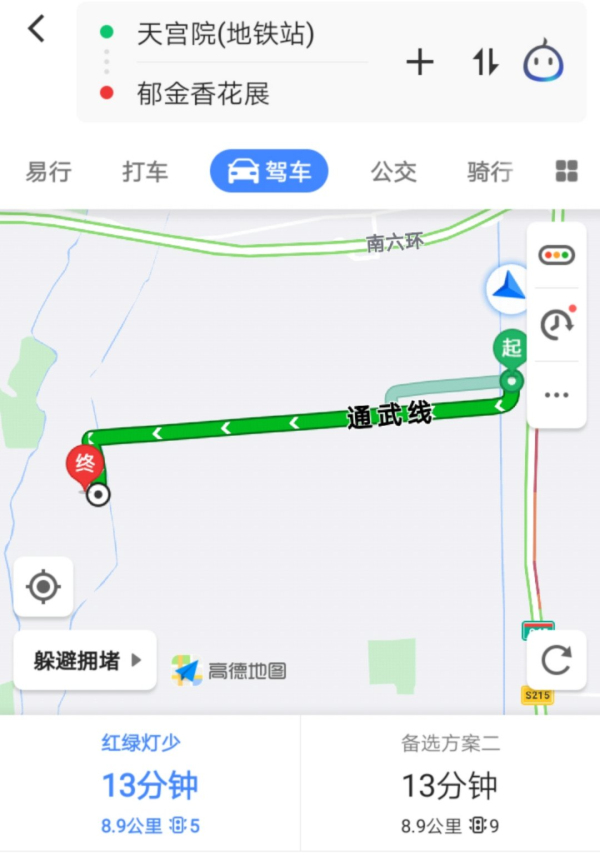Select the 红绿灯少 13分钟 route
Screen dimensions: 600x856
pos(150,785)
